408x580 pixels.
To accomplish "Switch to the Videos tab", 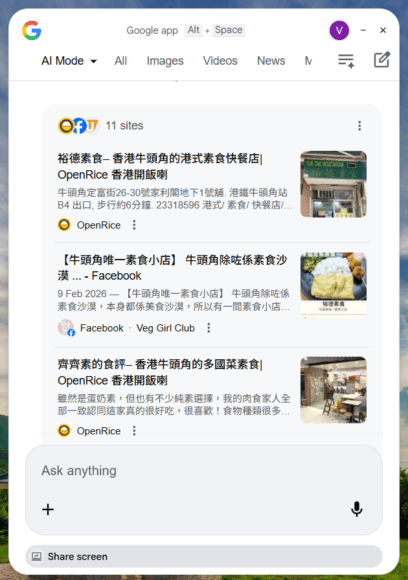I will 220,61.
